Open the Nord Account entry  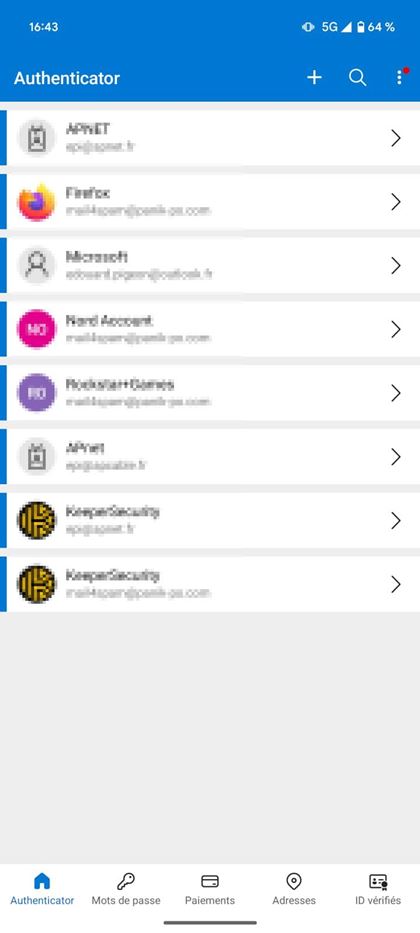210,329
